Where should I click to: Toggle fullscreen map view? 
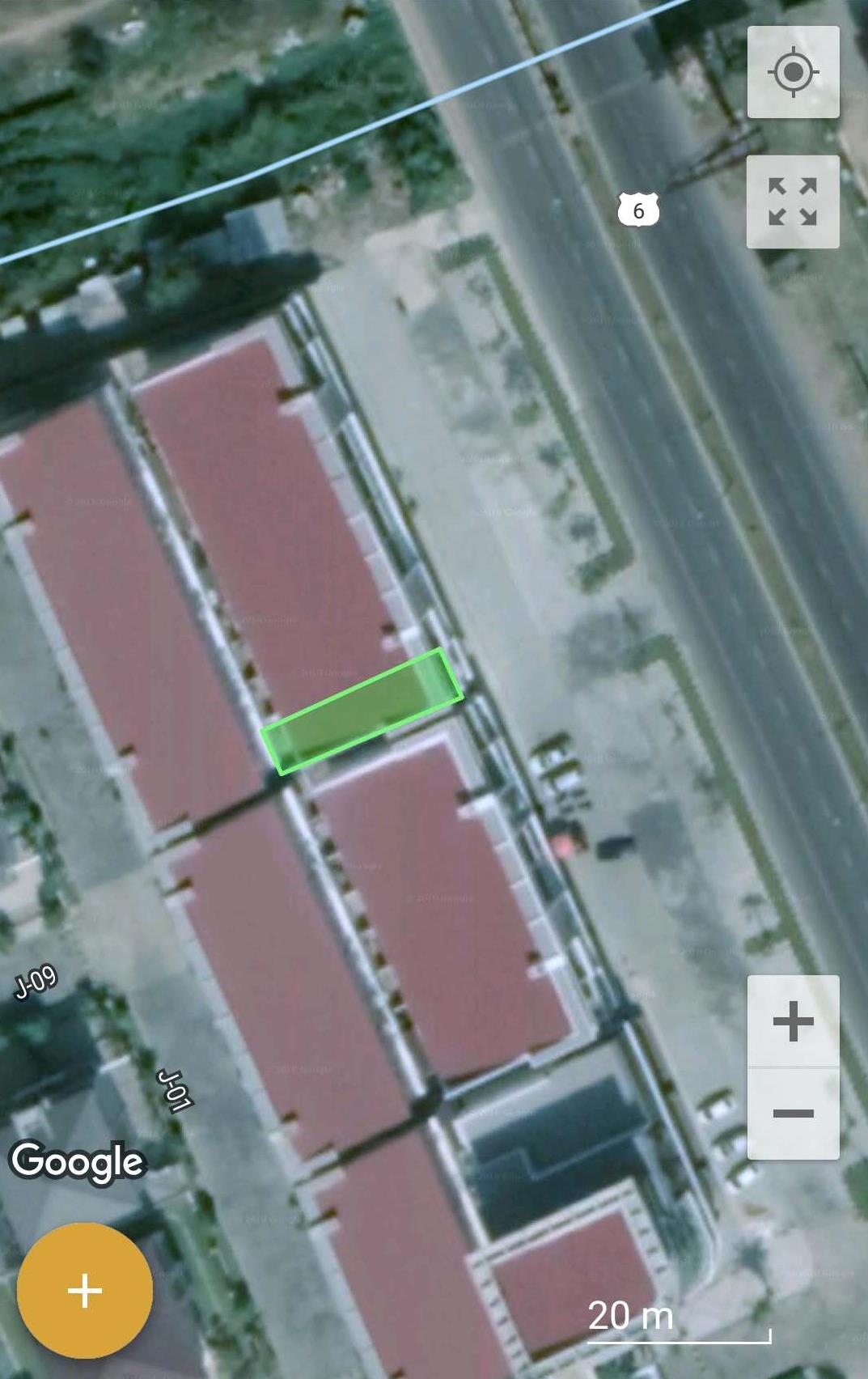pyautogui.click(x=793, y=202)
